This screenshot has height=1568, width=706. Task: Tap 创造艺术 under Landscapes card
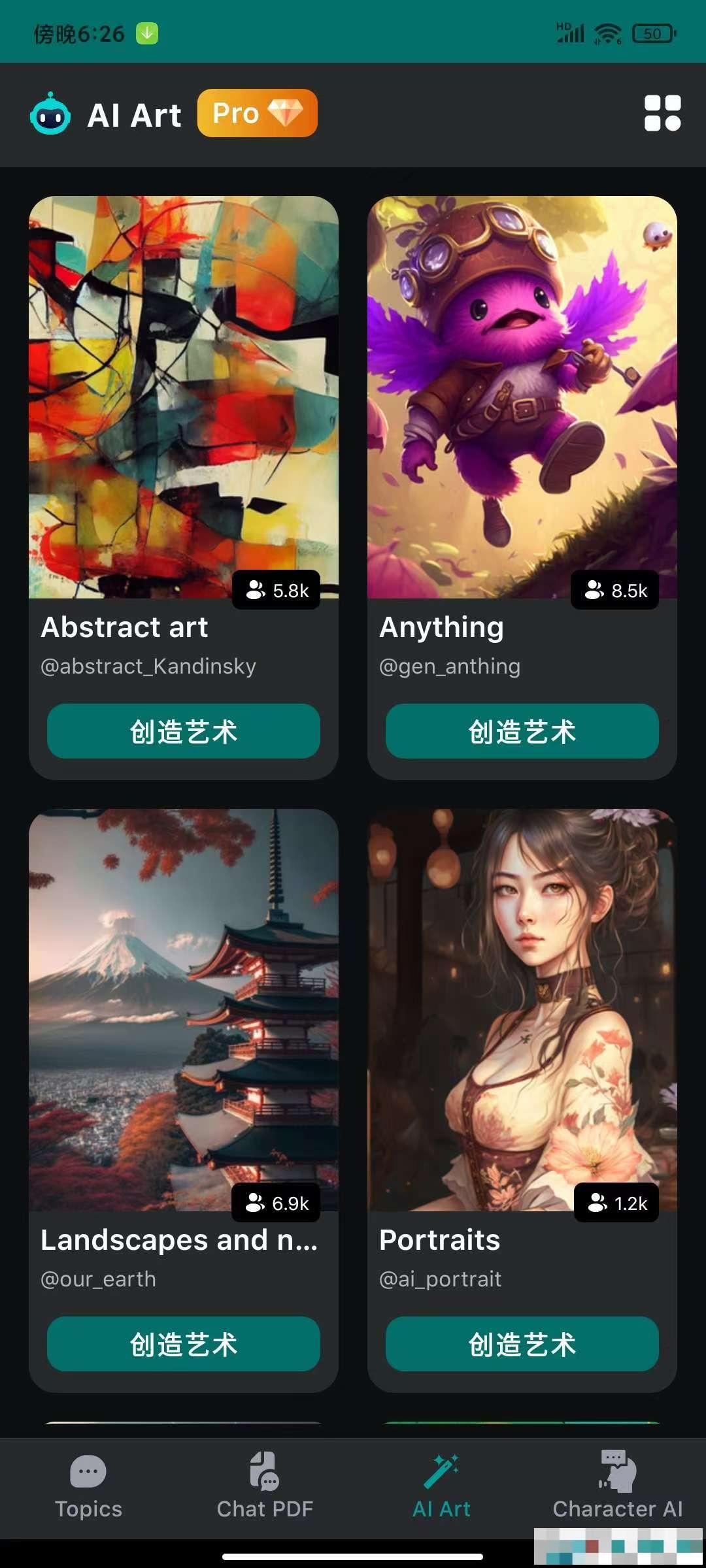click(x=183, y=1344)
